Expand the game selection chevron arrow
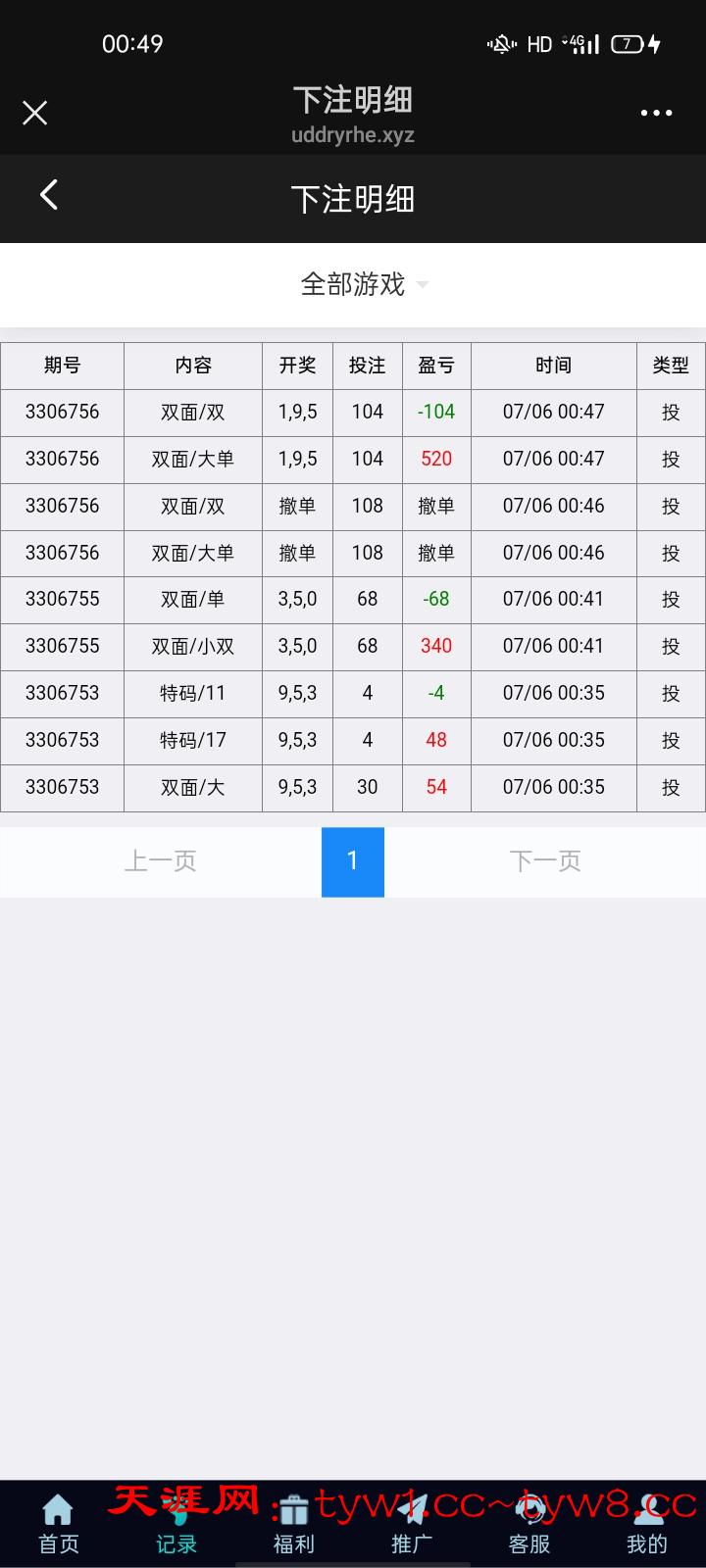This screenshot has width=706, height=1568. coord(422,285)
